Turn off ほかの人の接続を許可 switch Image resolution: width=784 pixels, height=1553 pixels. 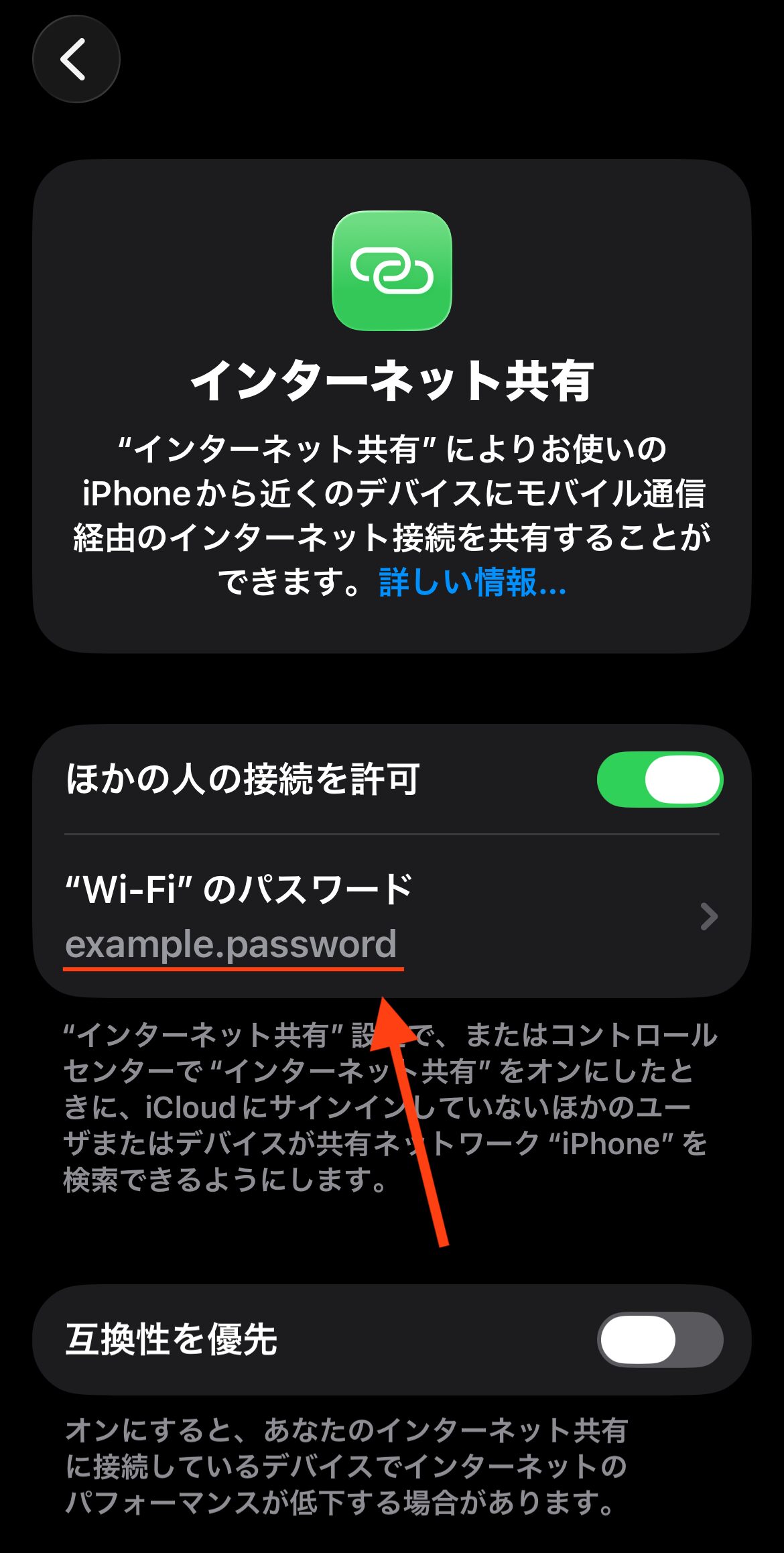click(659, 780)
